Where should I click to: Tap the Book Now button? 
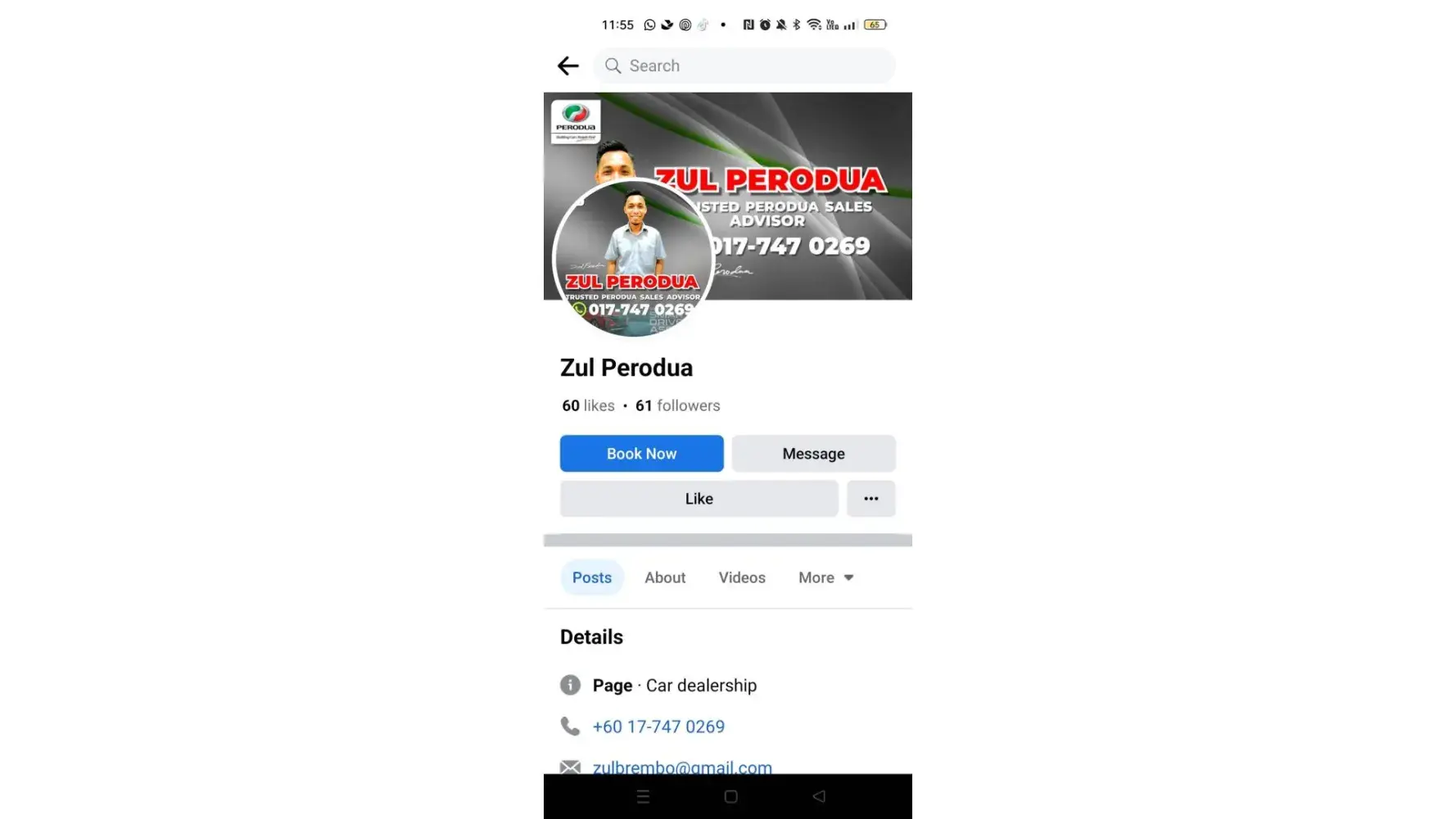pos(641,454)
